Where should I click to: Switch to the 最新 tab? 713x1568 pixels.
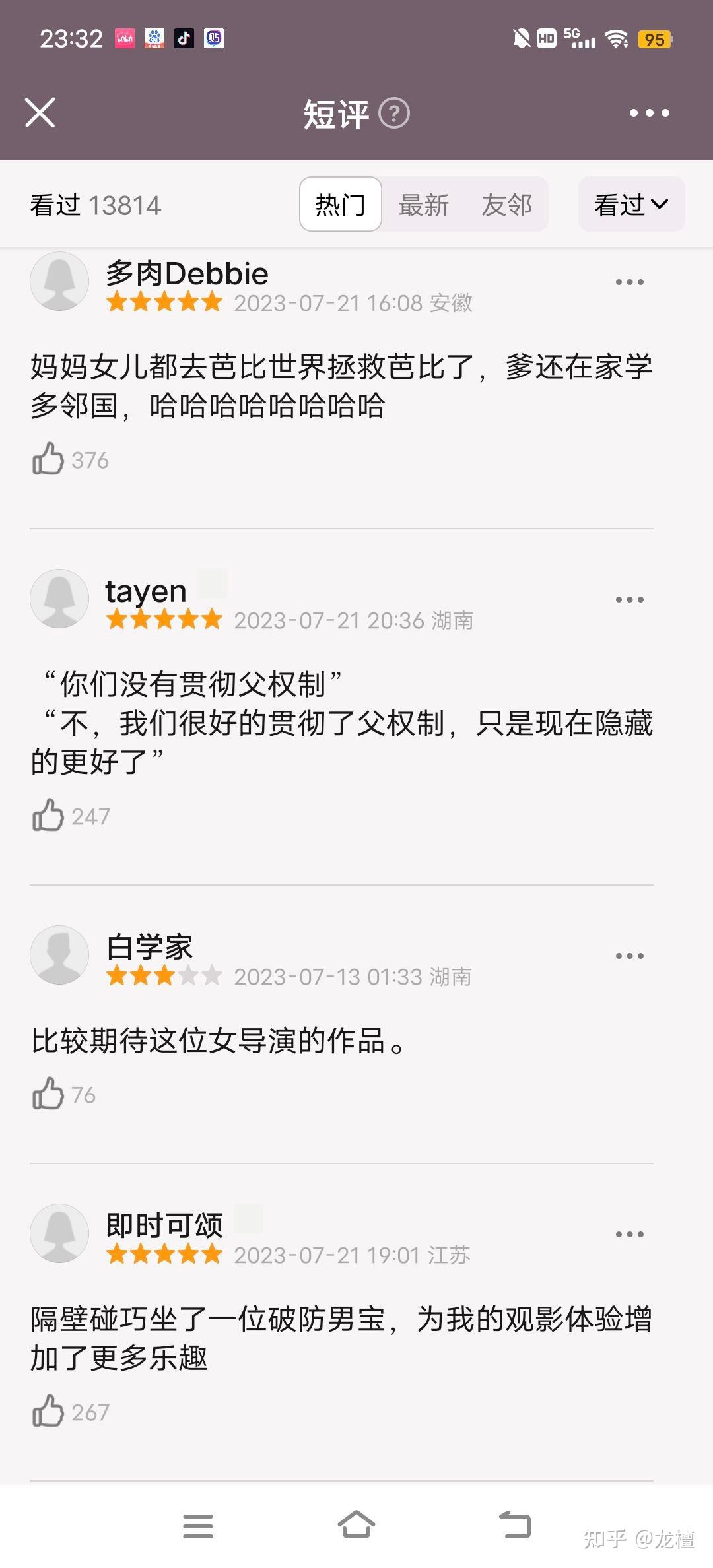(x=423, y=205)
